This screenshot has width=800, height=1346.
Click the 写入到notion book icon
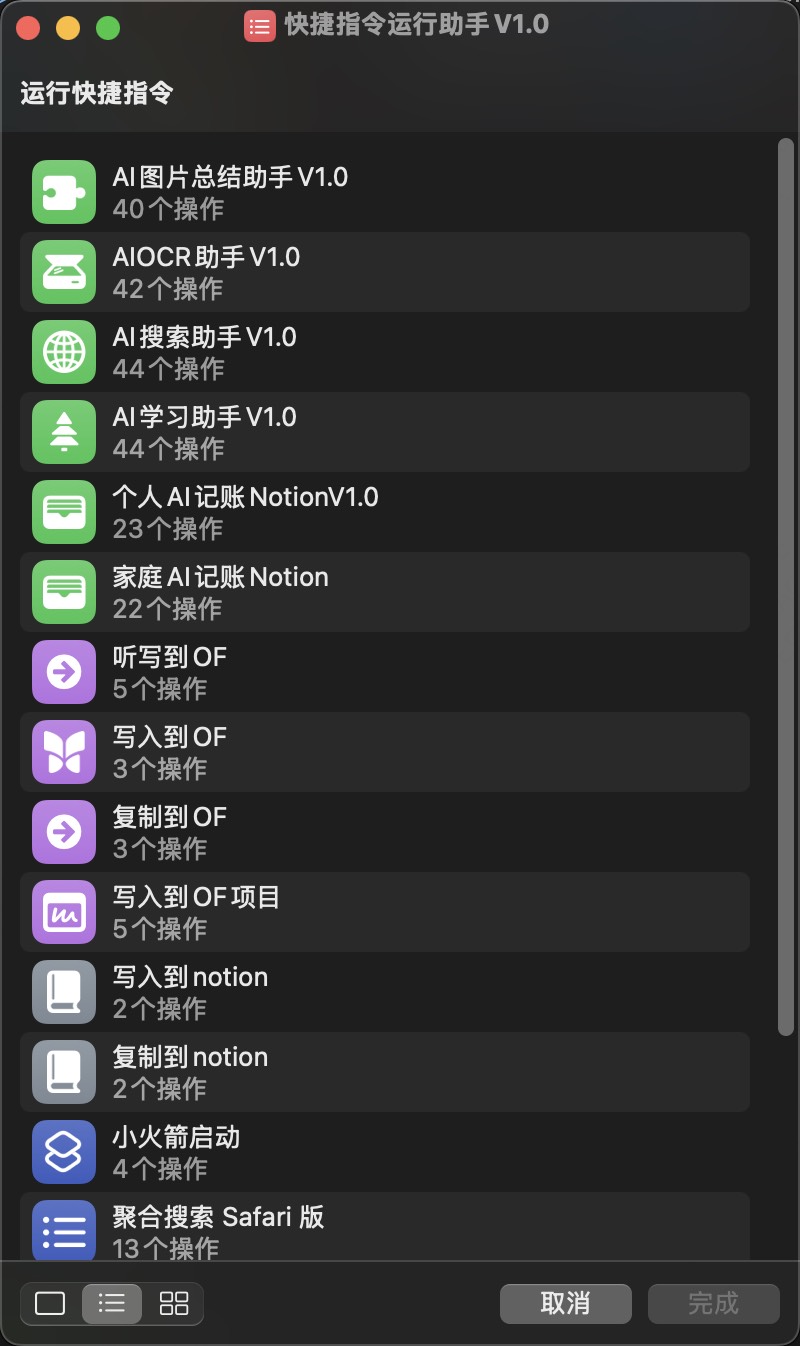63,991
